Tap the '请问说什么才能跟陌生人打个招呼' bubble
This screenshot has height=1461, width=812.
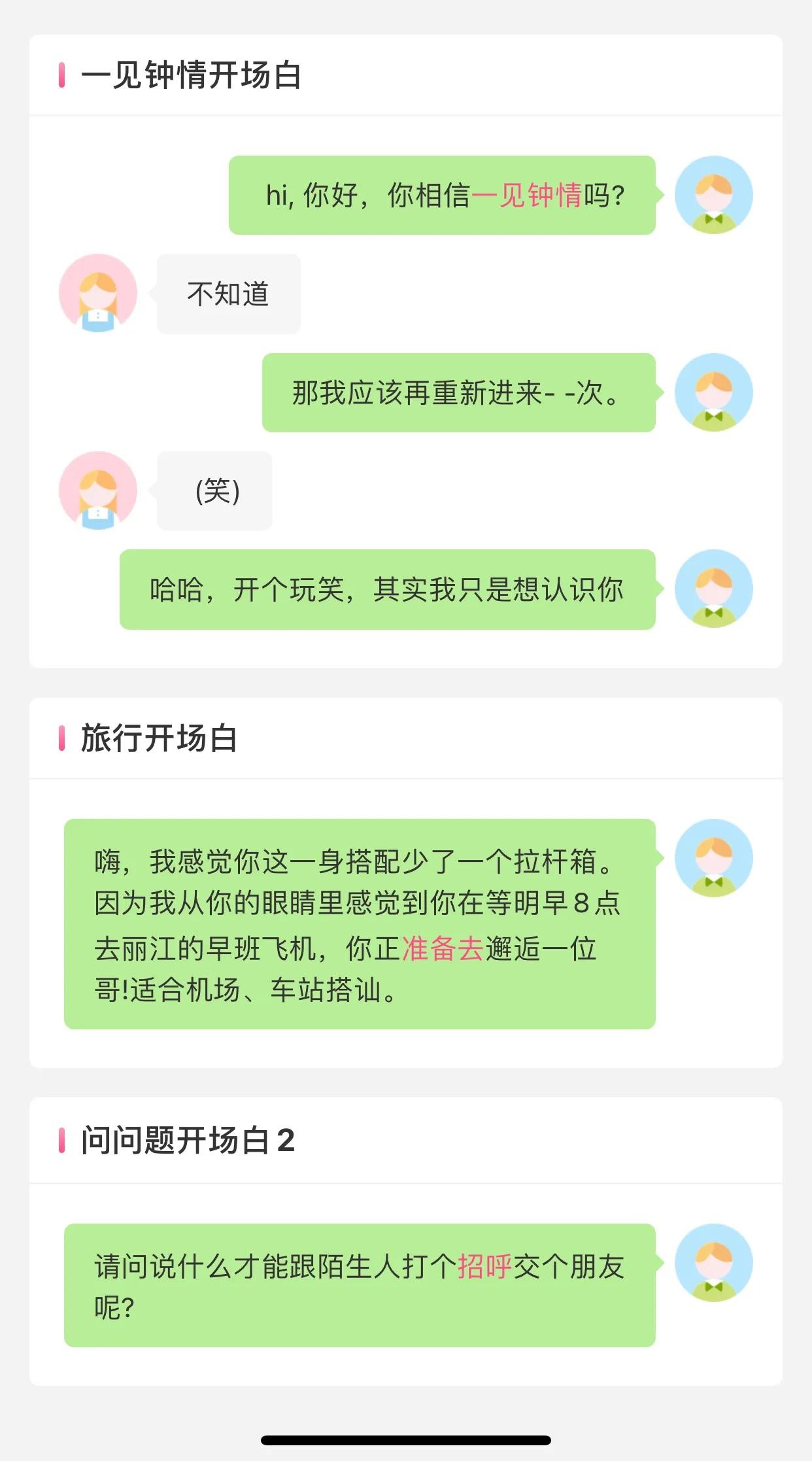pos(360,1285)
